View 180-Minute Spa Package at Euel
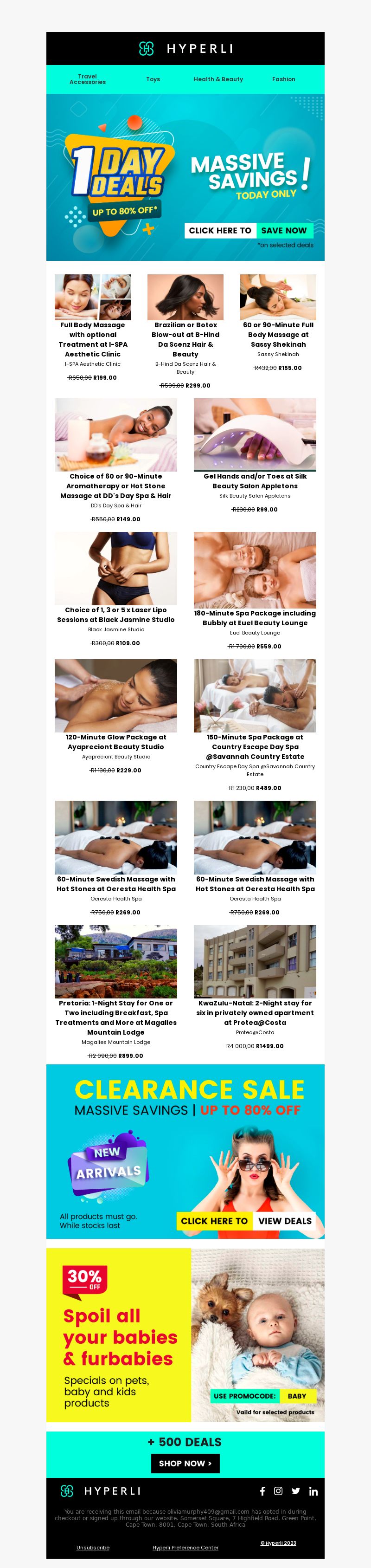The image size is (371, 1568). pyautogui.click(x=255, y=618)
